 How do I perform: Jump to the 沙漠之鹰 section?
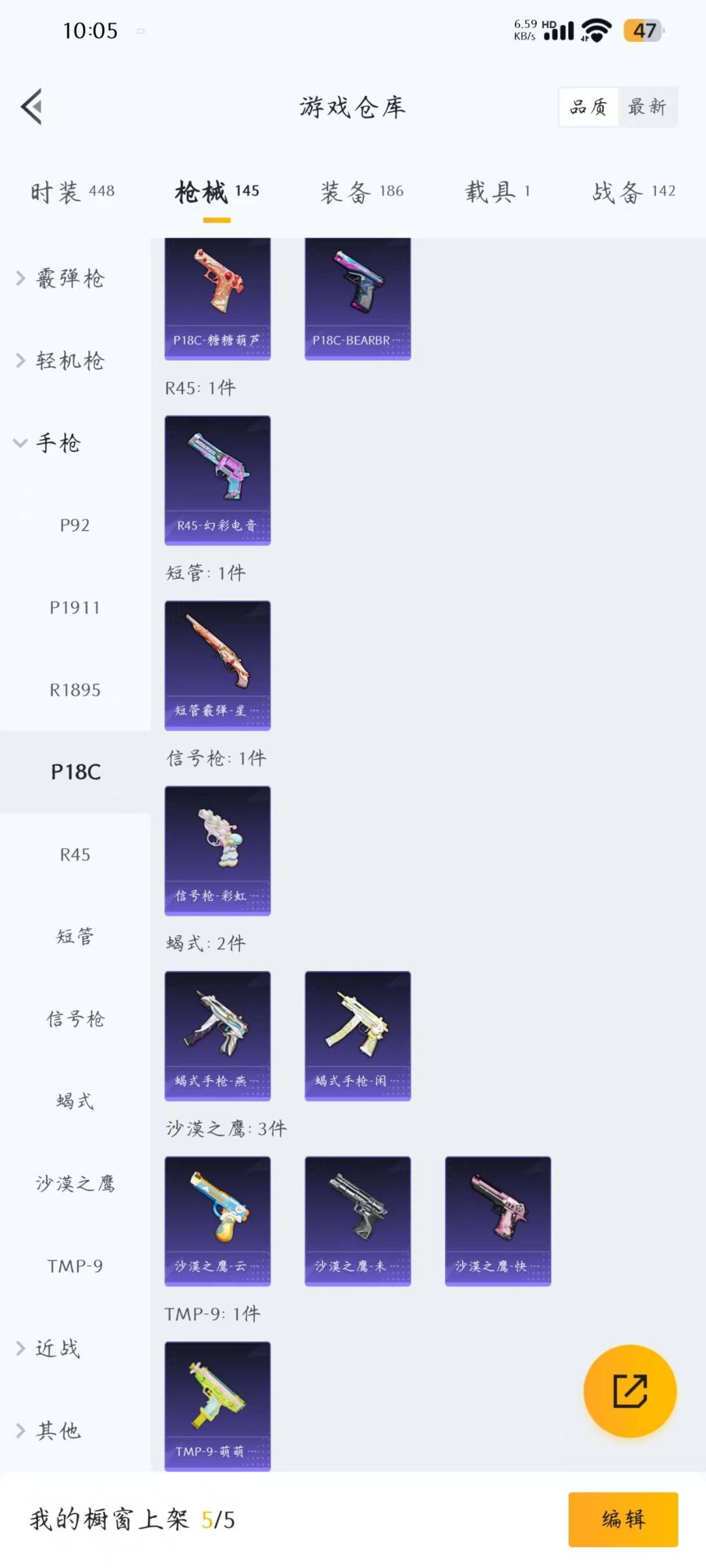[x=75, y=1183]
